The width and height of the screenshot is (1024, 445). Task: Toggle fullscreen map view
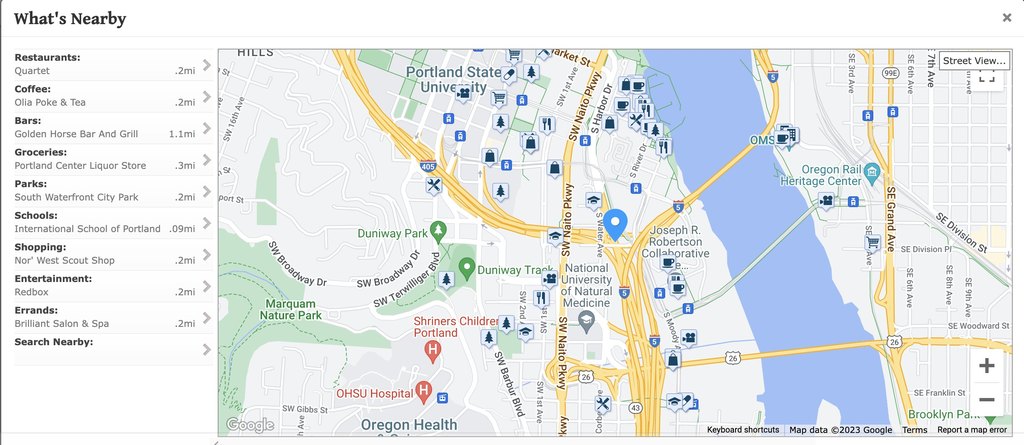pyautogui.click(x=986, y=78)
